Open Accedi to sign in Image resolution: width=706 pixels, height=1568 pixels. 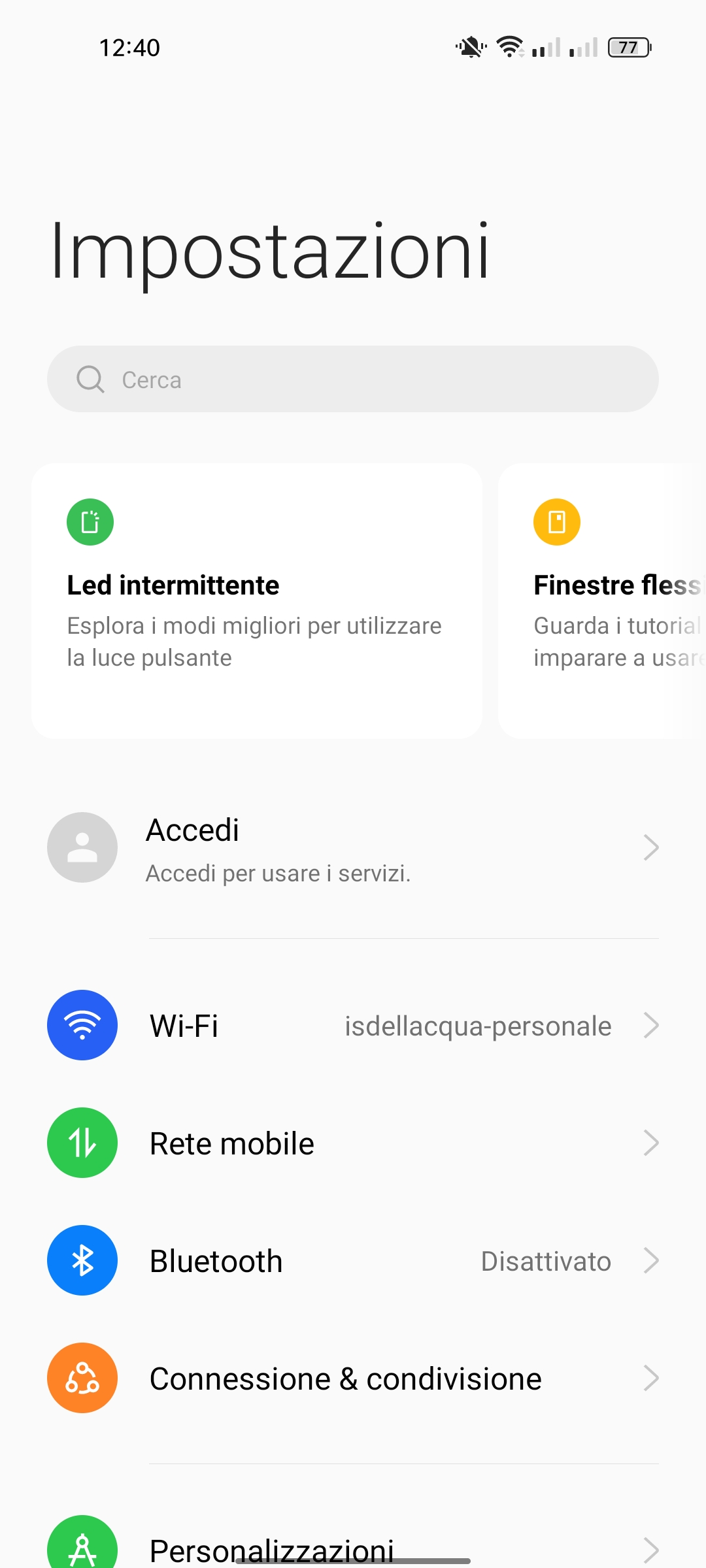(x=353, y=848)
